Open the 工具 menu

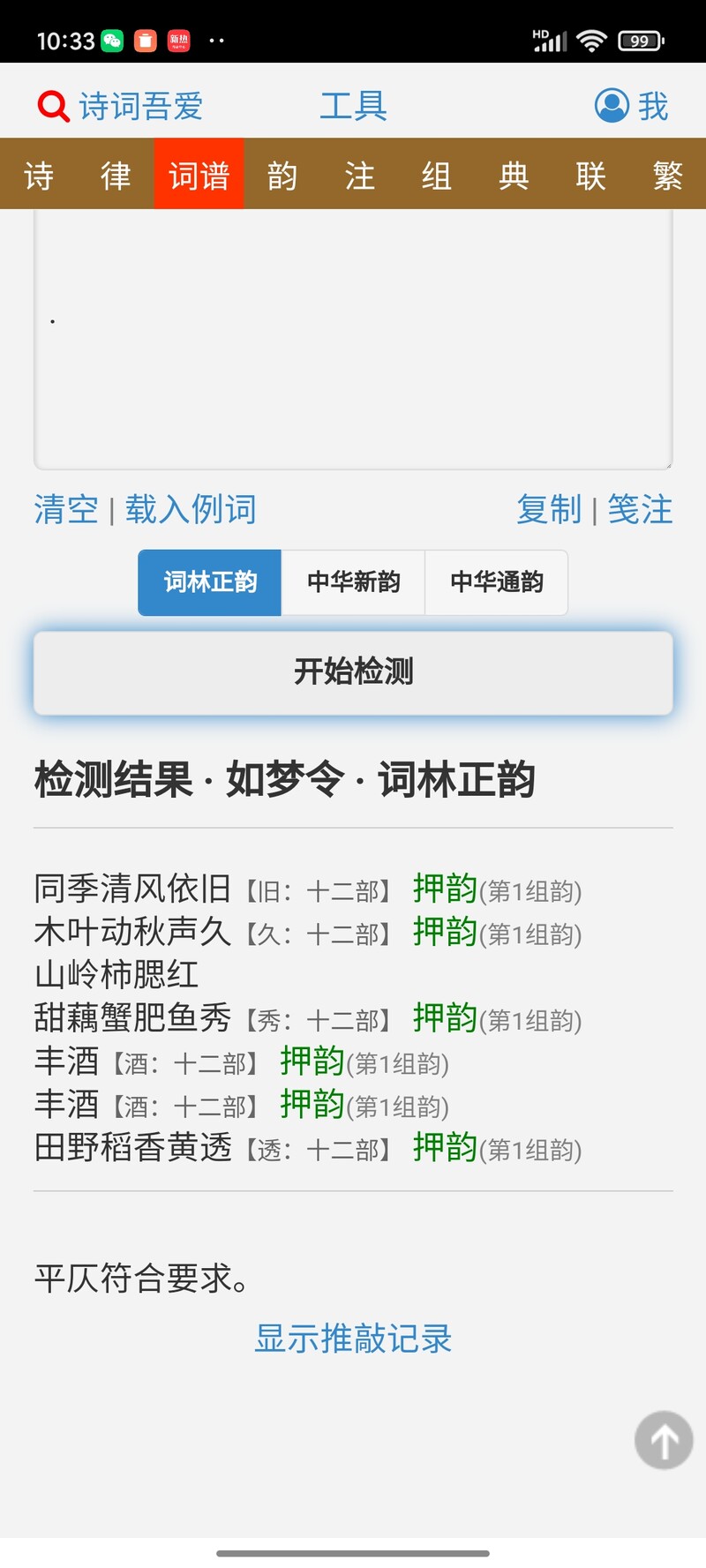pos(353,106)
